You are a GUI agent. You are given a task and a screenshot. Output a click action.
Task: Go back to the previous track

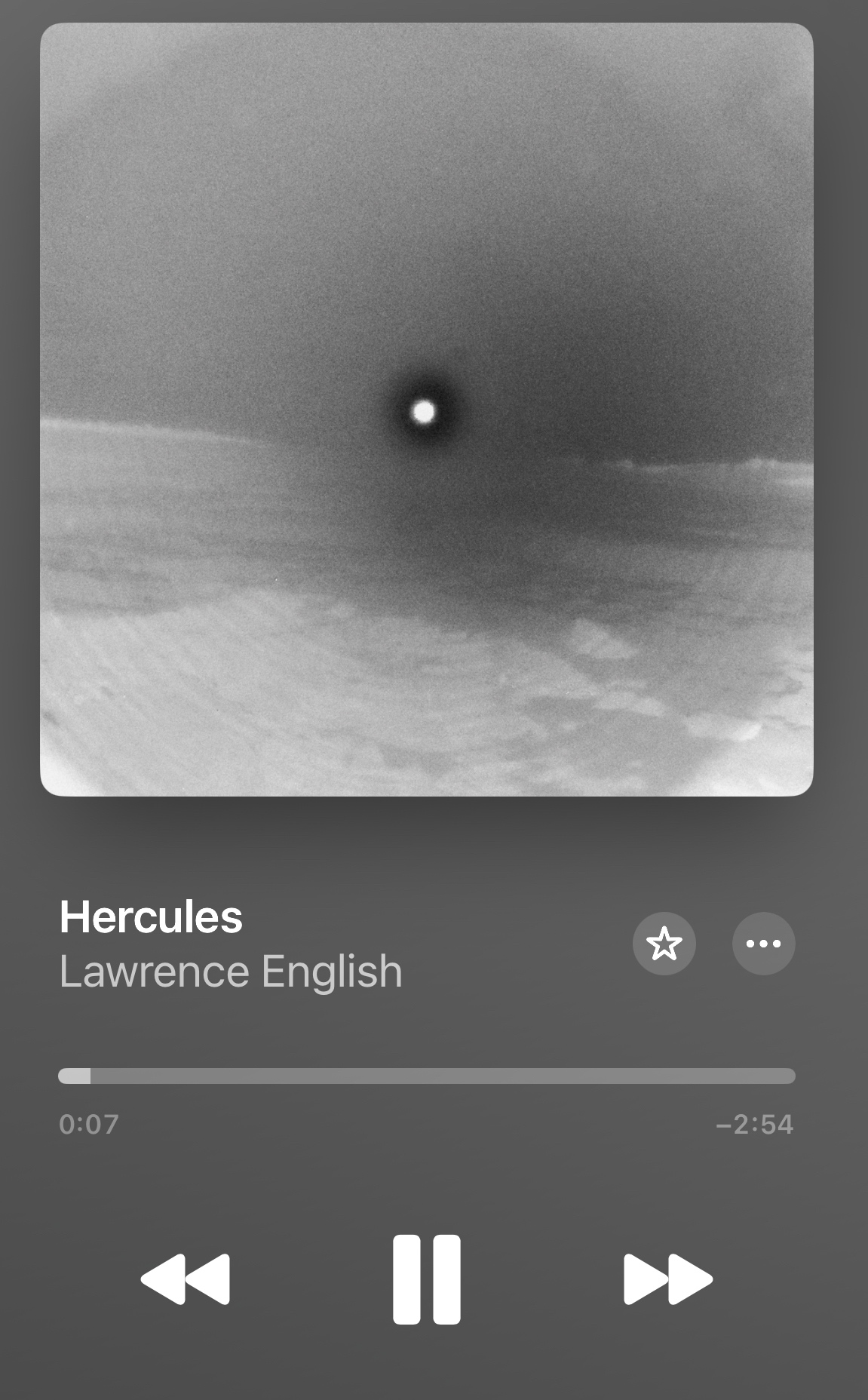(186, 1279)
